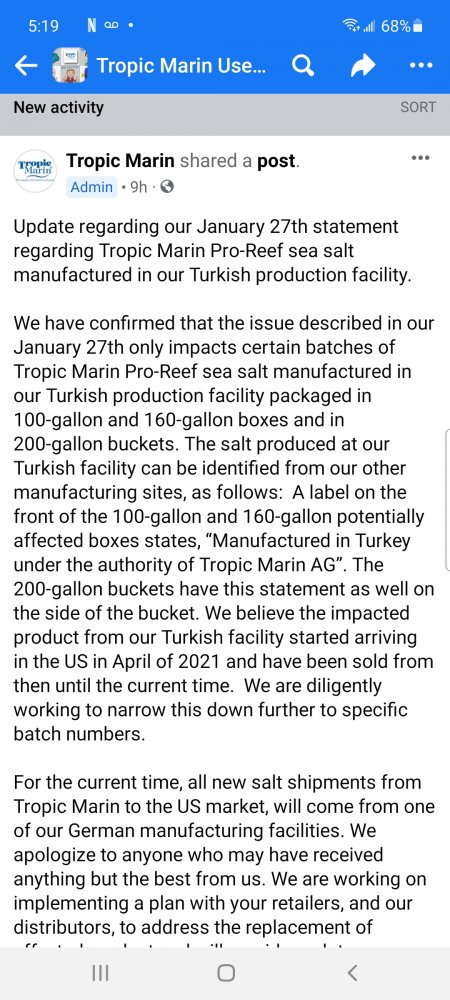
Task: Open the recent apps view
Action: click(x=101, y=973)
